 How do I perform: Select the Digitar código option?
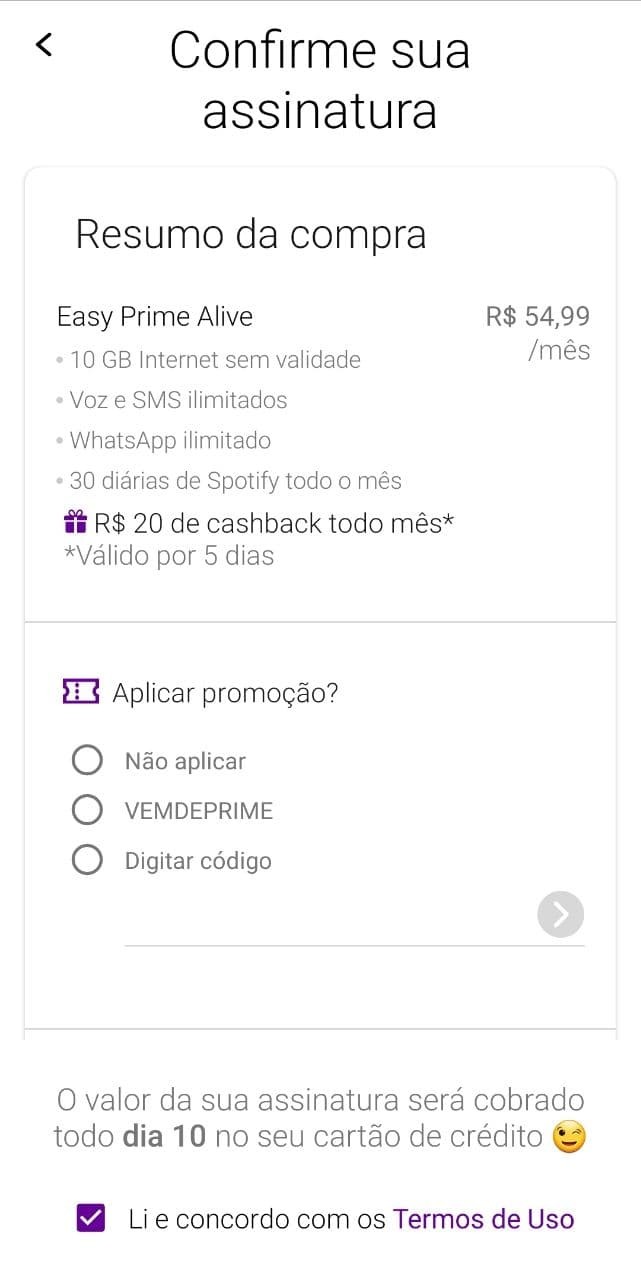coord(88,860)
